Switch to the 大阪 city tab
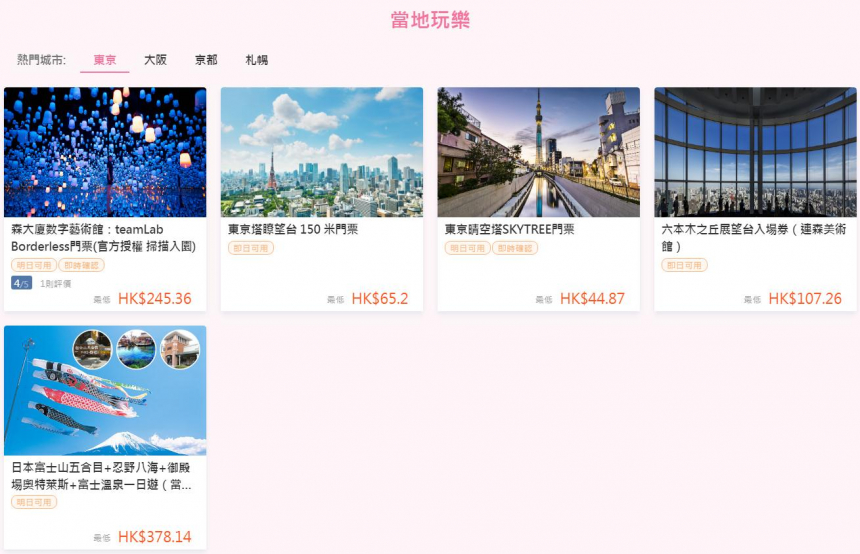Viewport: 860px width, 554px height. pyautogui.click(x=155, y=60)
